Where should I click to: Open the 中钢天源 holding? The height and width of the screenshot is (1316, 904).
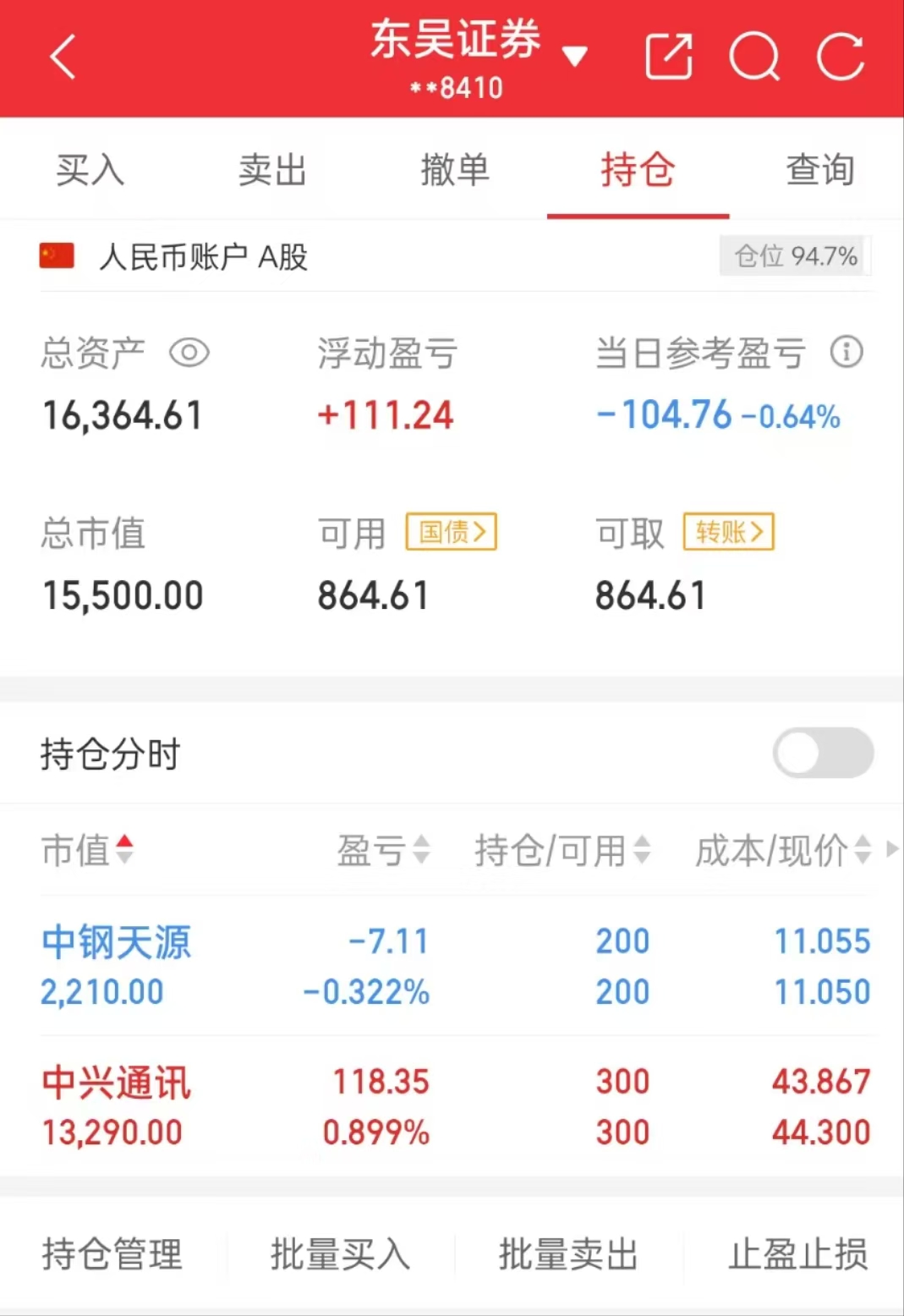(117, 942)
